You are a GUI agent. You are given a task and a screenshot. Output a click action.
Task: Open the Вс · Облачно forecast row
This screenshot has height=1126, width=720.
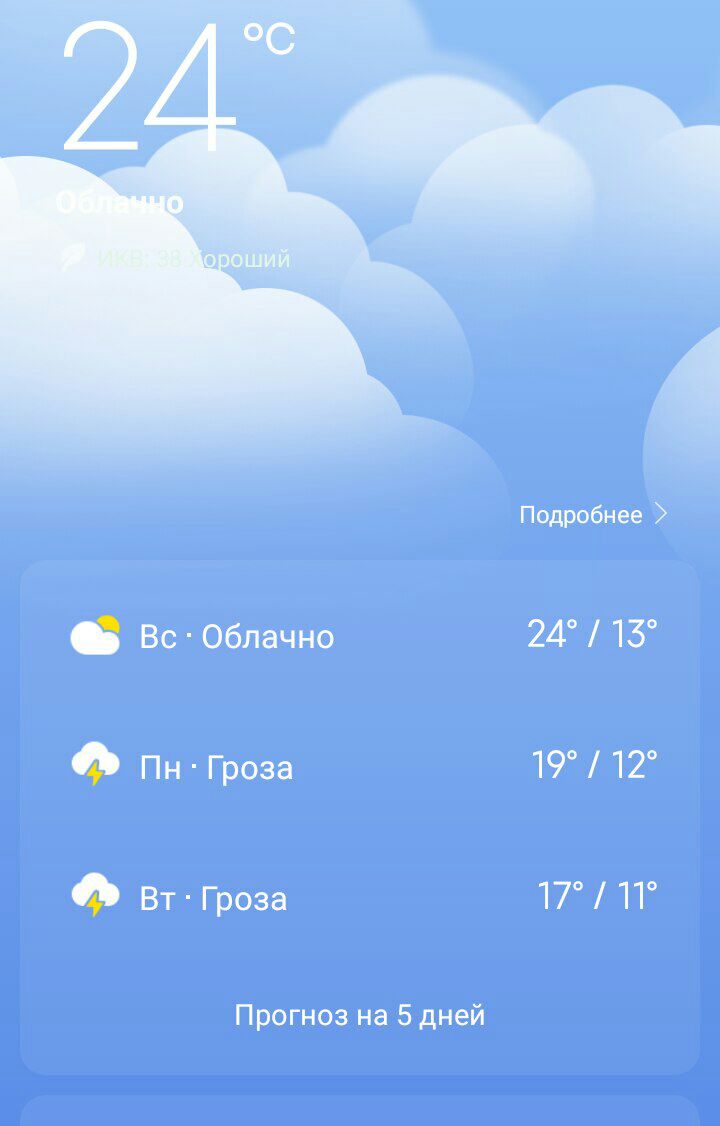[x=360, y=636]
